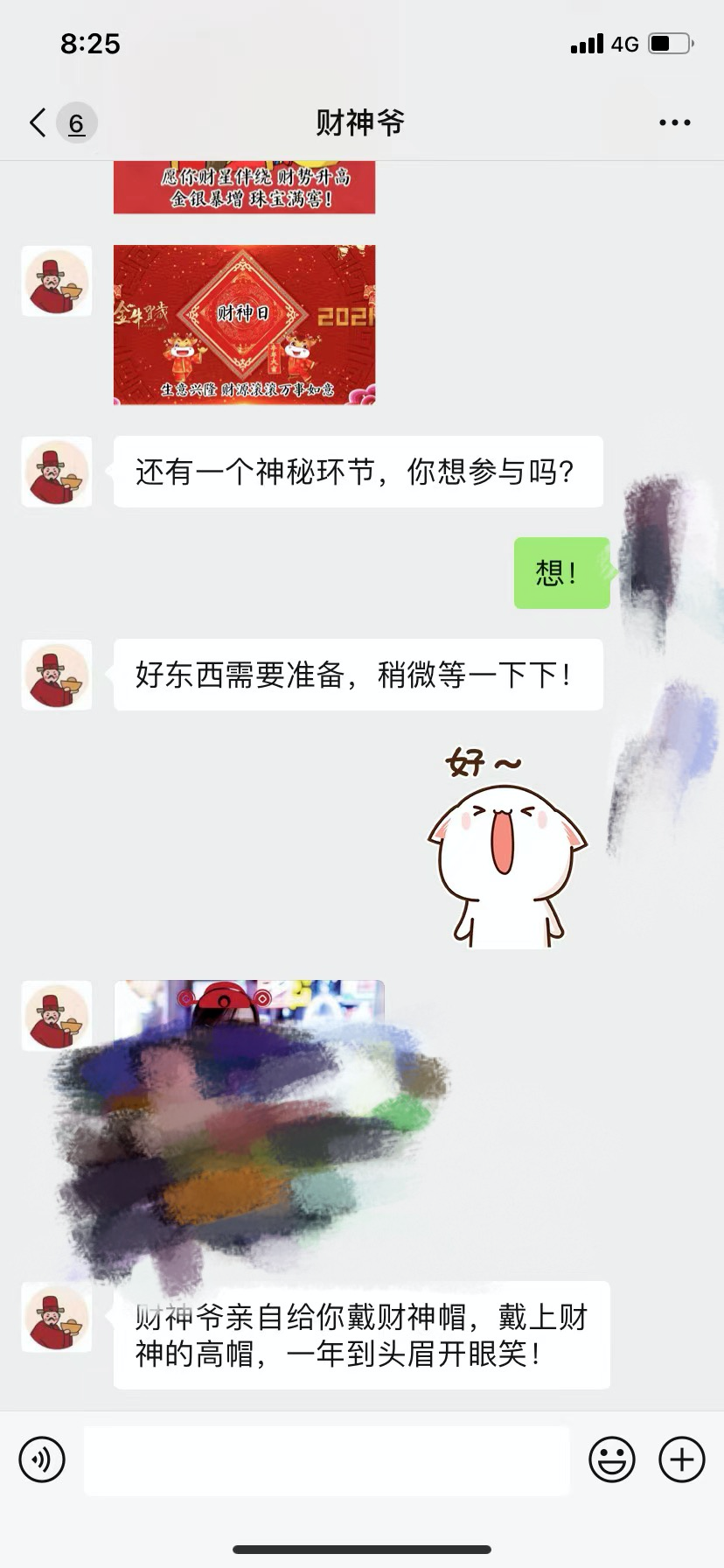Open the chat info overflow menu
The width and height of the screenshot is (724, 1568).
[x=674, y=123]
